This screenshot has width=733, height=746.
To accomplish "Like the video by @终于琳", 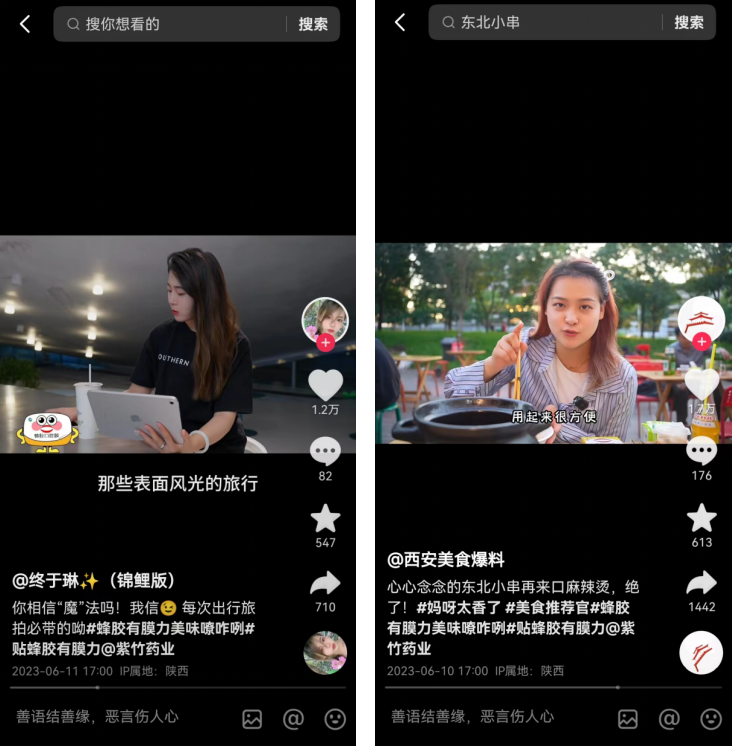I will [x=325, y=385].
